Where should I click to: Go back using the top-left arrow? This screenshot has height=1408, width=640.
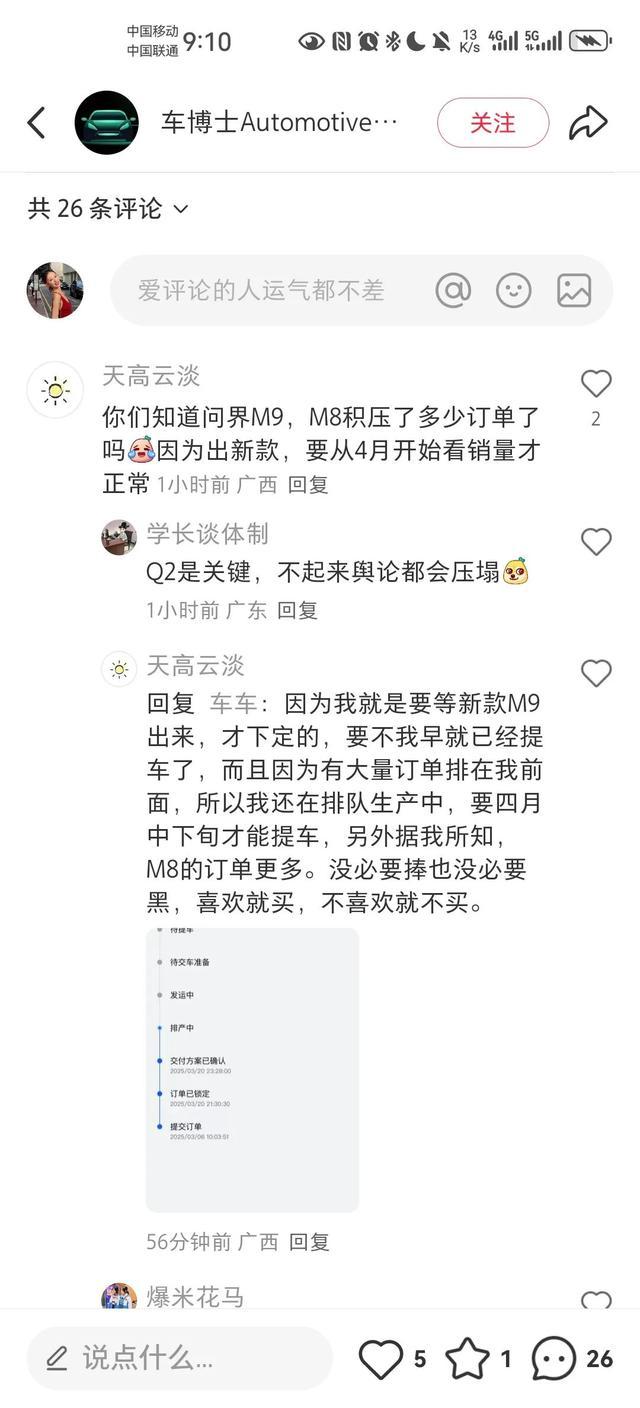click(x=37, y=123)
